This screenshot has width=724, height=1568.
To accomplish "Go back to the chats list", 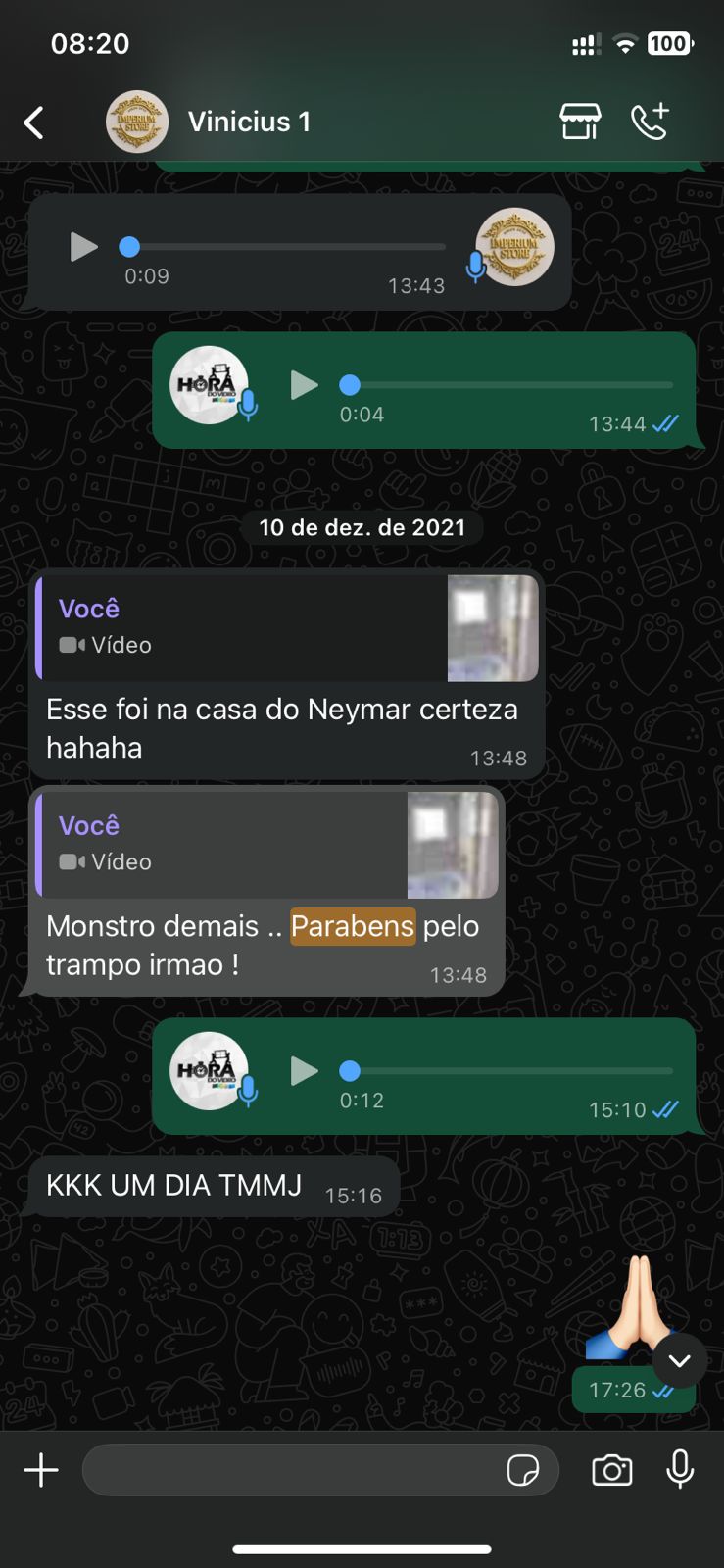I will click(34, 122).
